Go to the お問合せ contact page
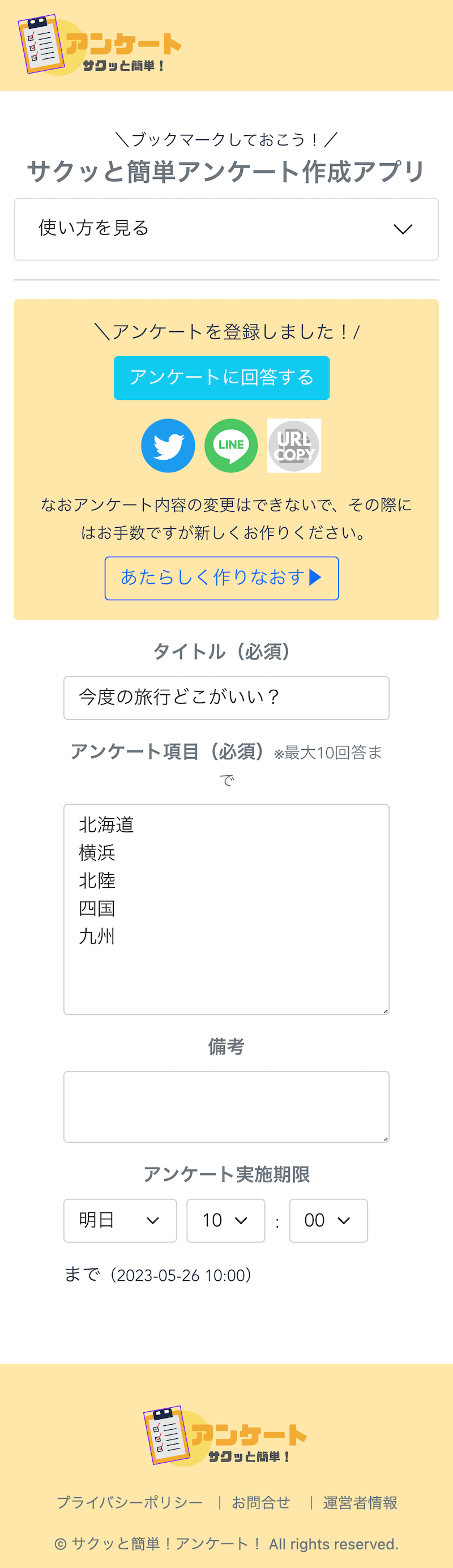The image size is (453, 1568). pyautogui.click(x=260, y=1502)
